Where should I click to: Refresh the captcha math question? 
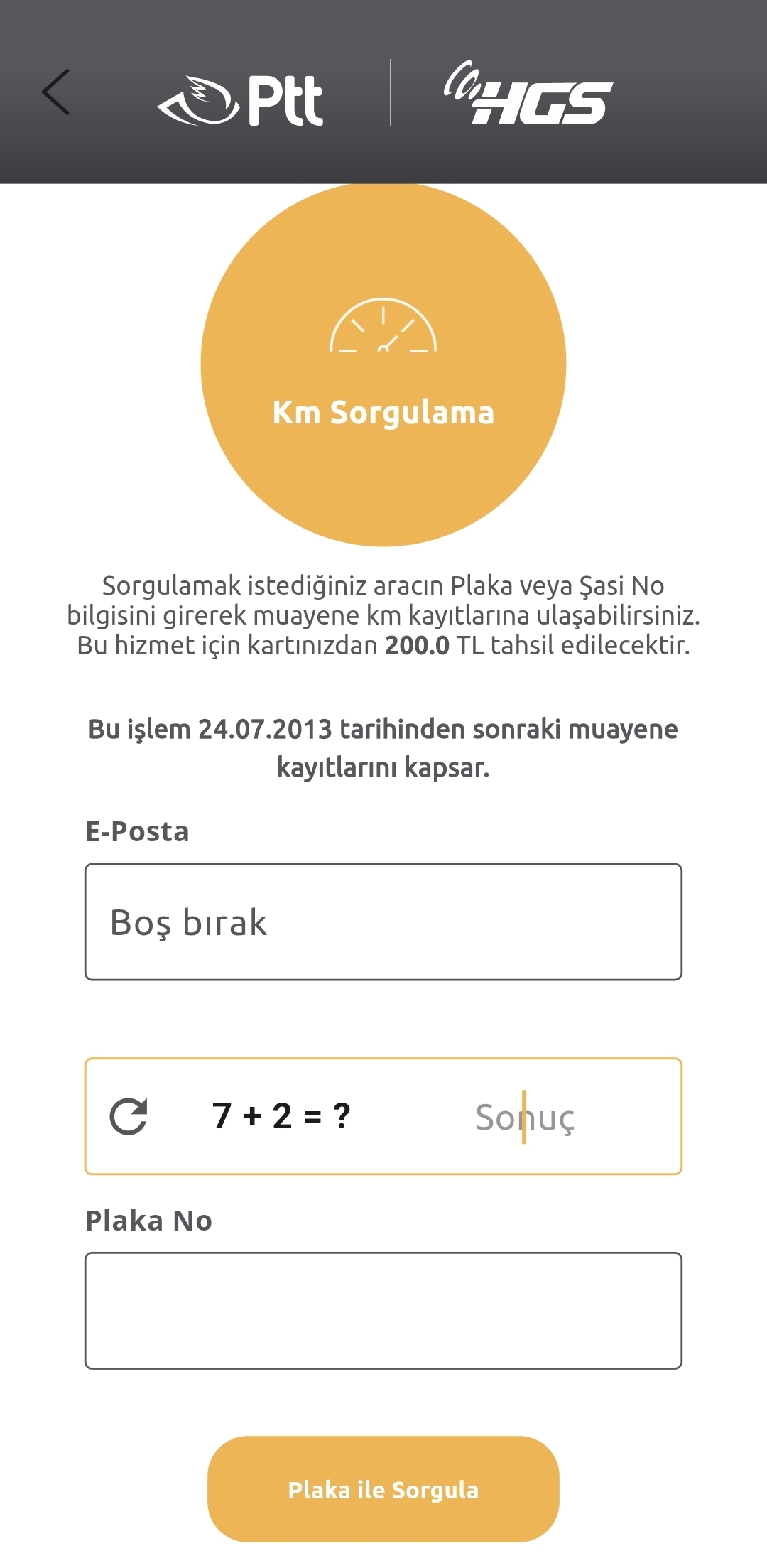coord(129,1116)
